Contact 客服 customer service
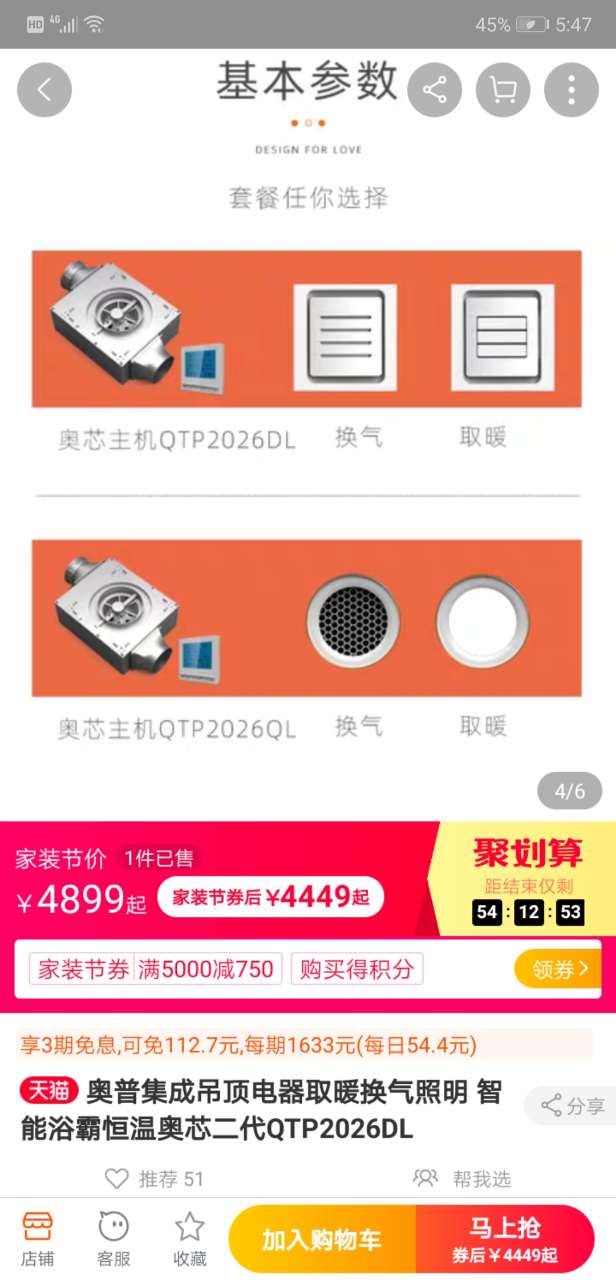Screen dimensions: 616x1280 pos(113,1238)
